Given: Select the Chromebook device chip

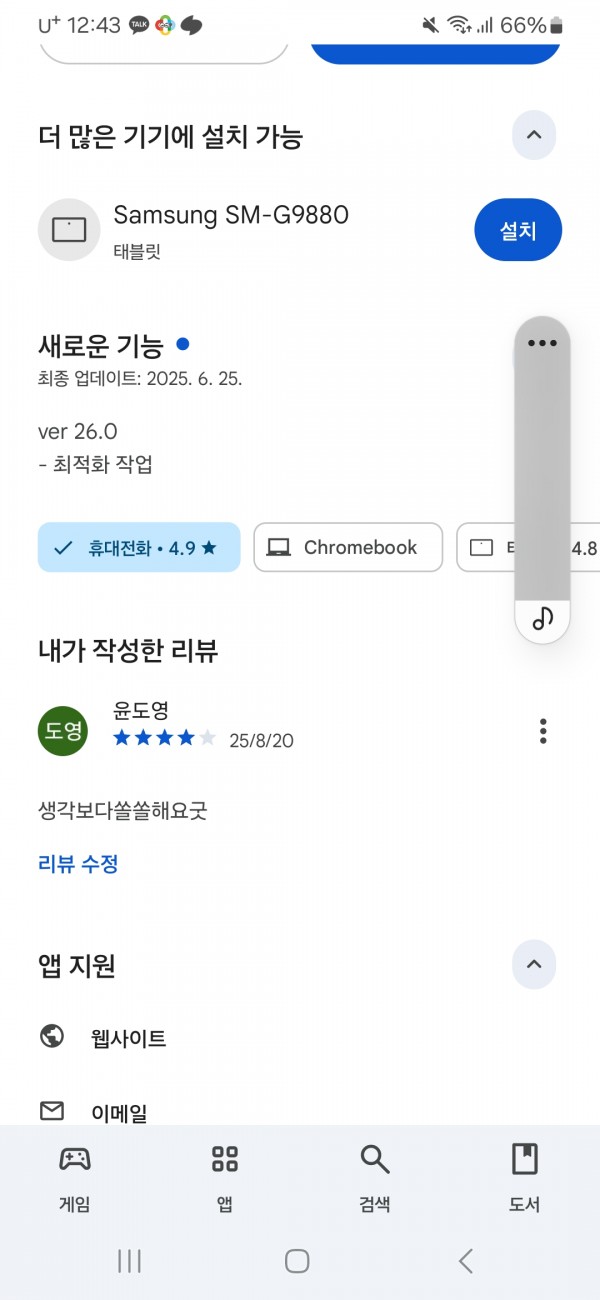Looking at the screenshot, I should point(348,547).
